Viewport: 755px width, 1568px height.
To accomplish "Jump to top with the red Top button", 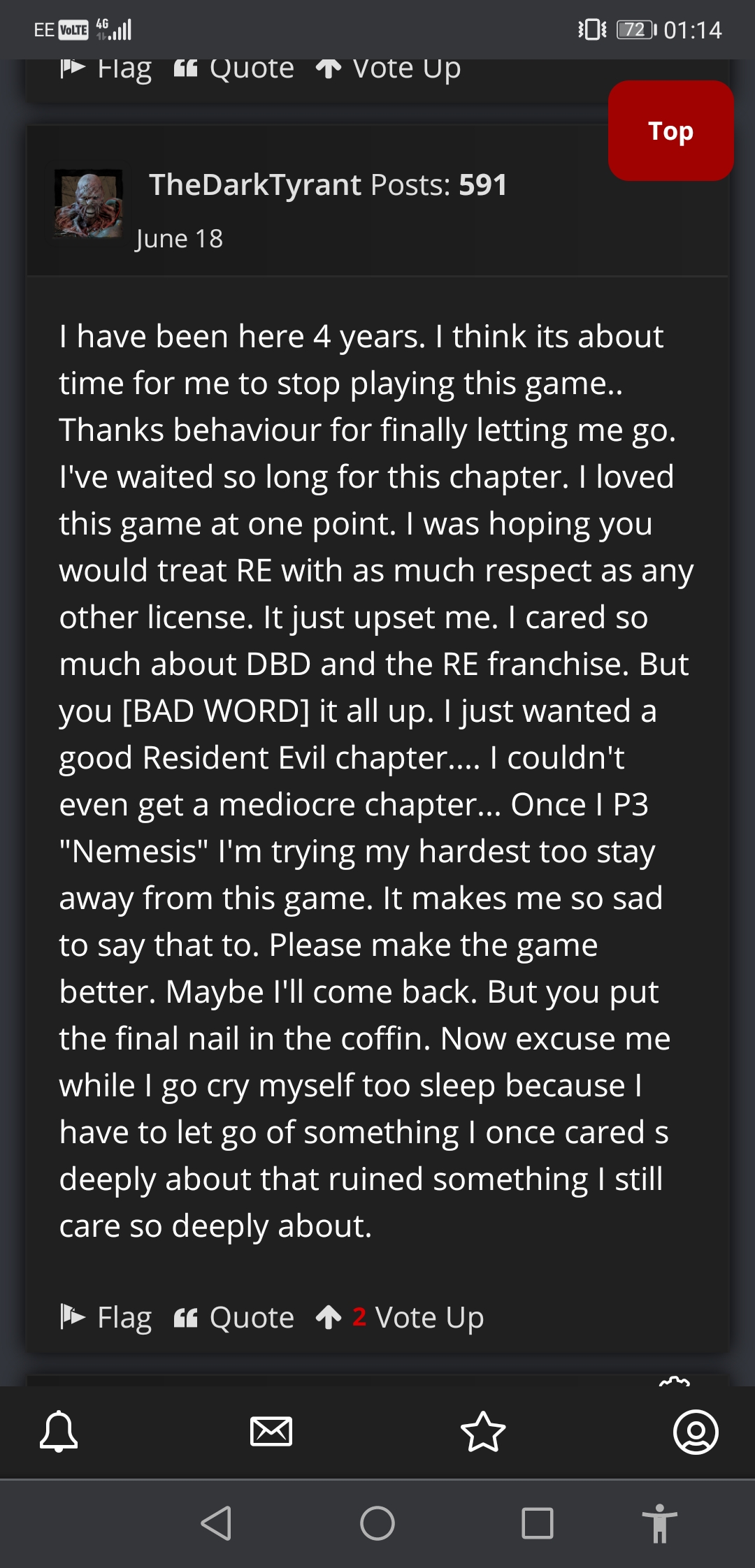I will pyautogui.click(x=670, y=131).
